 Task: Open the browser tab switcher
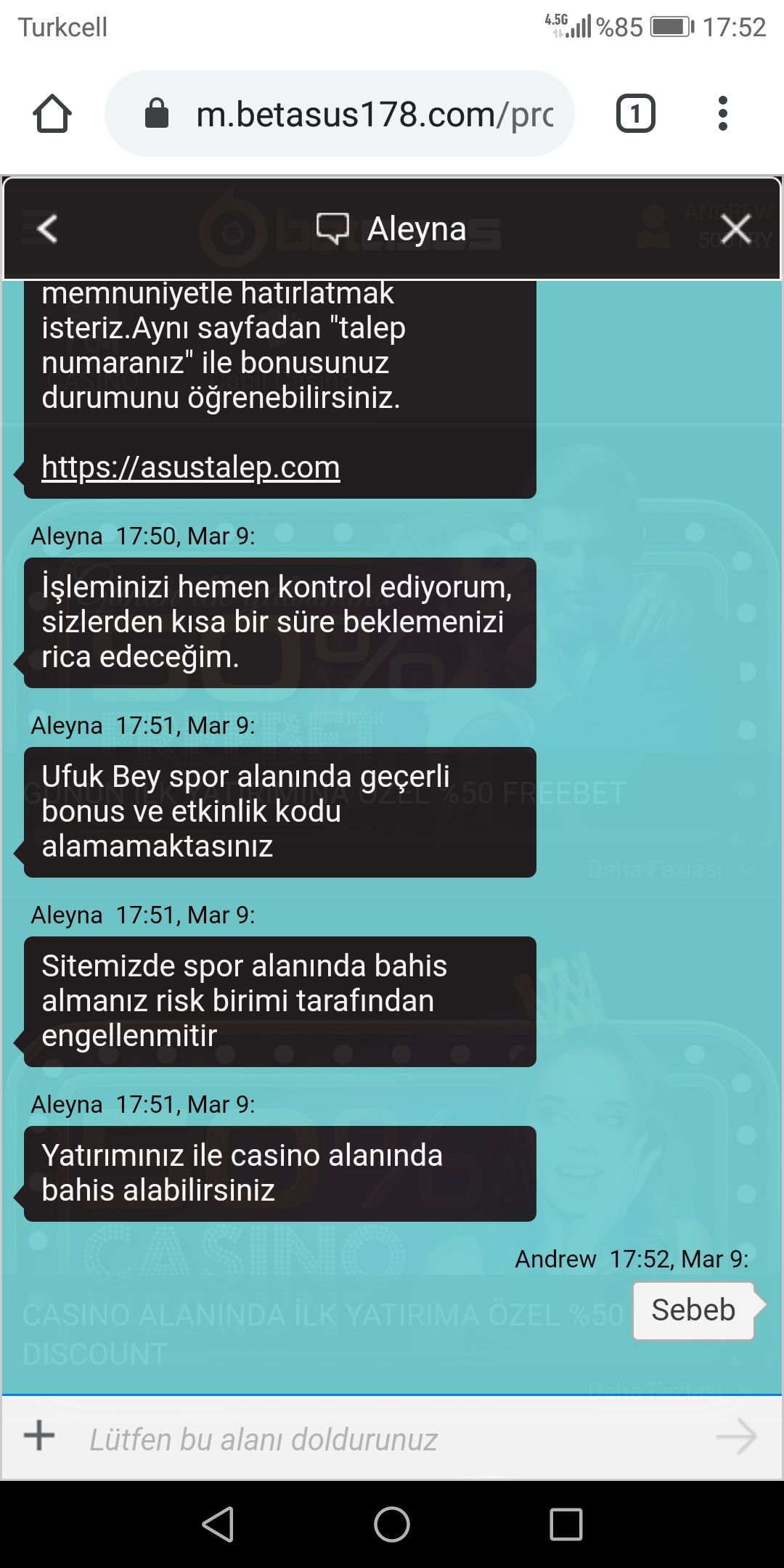pos(636,114)
